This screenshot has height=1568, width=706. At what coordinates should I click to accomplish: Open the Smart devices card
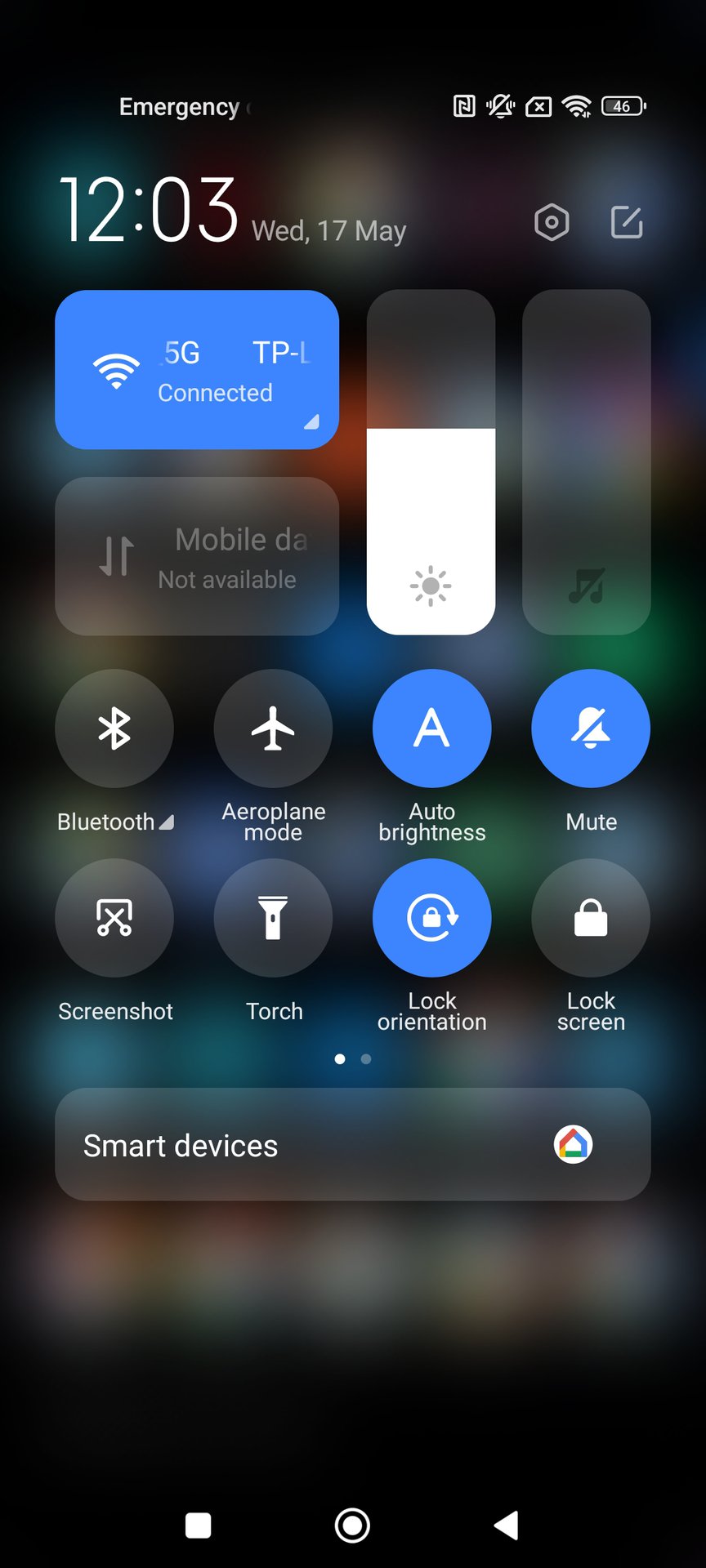click(x=353, y=1144)
